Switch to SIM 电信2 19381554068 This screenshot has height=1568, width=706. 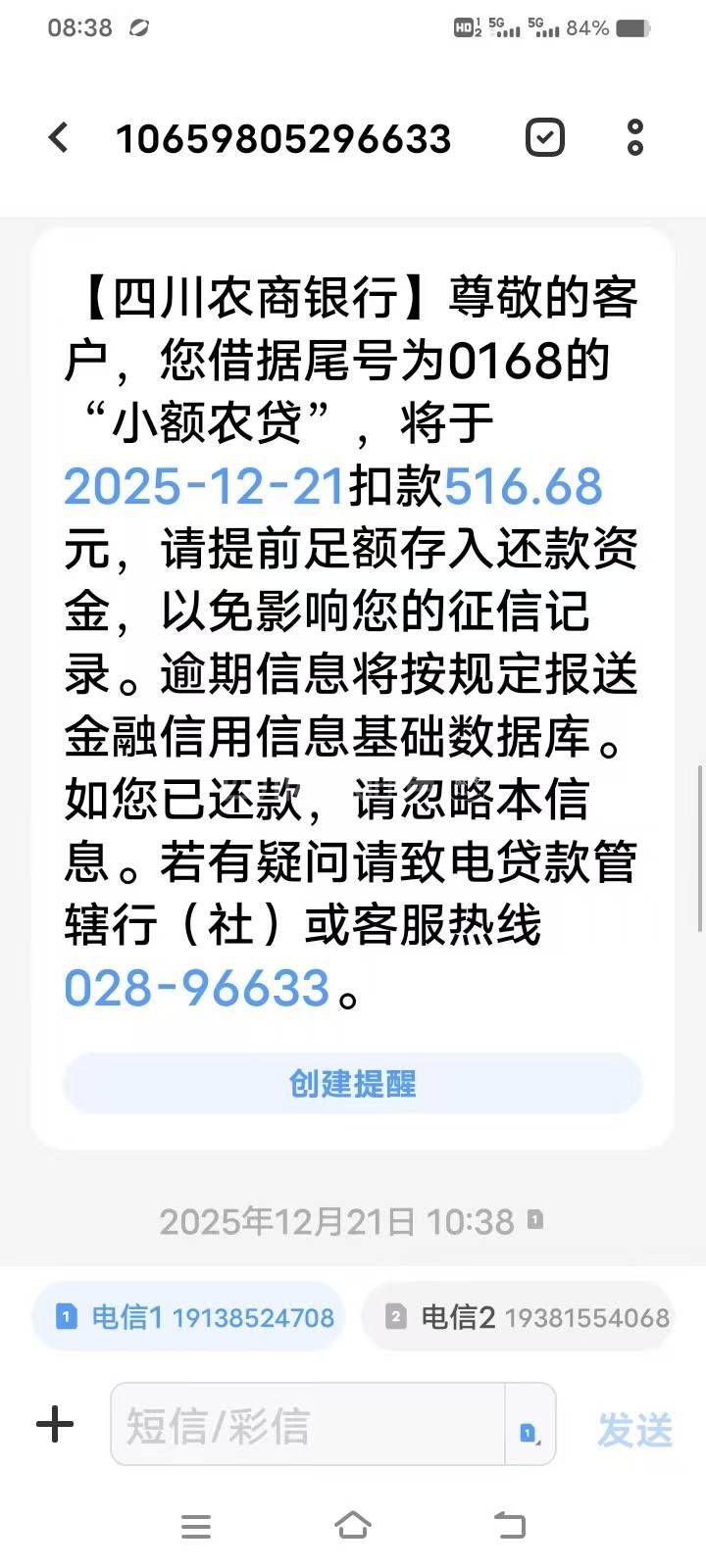click(x=517, y=1317)
